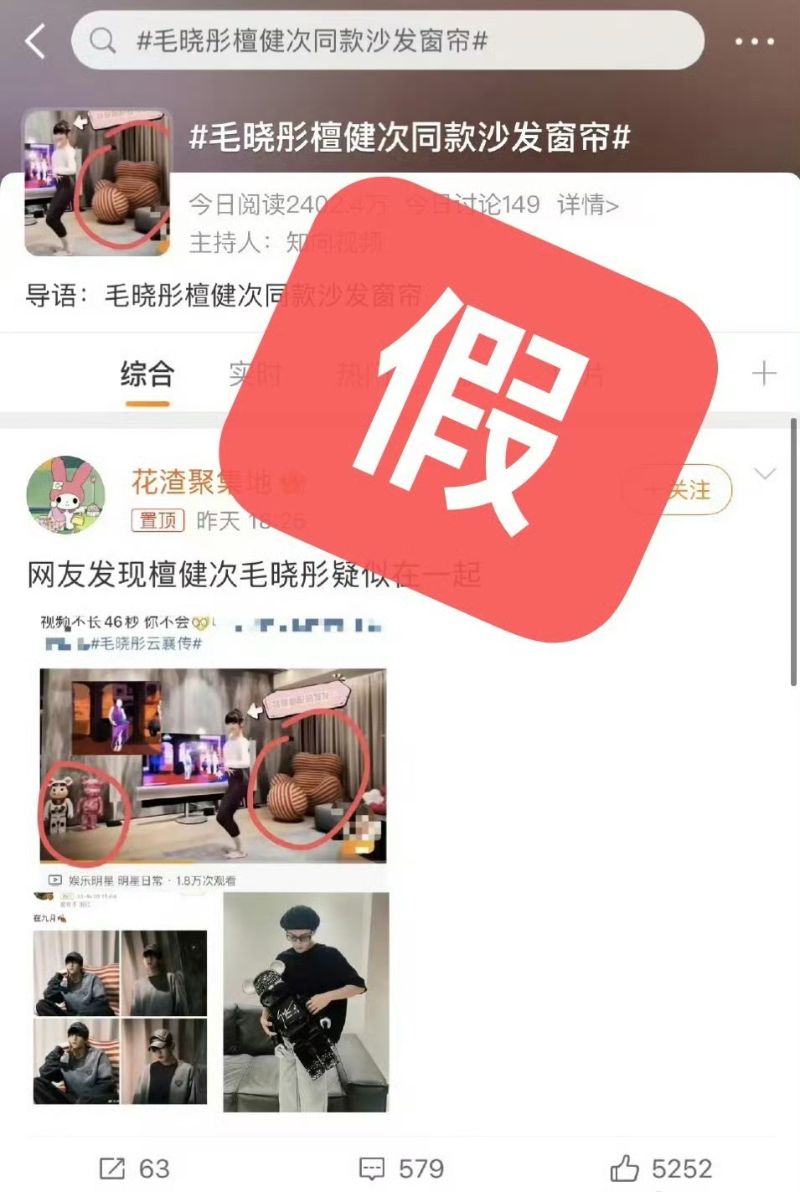Tap the search box with the hashtag query
The width and height of the screenshot is (800, 1192).
coord(388,41)
